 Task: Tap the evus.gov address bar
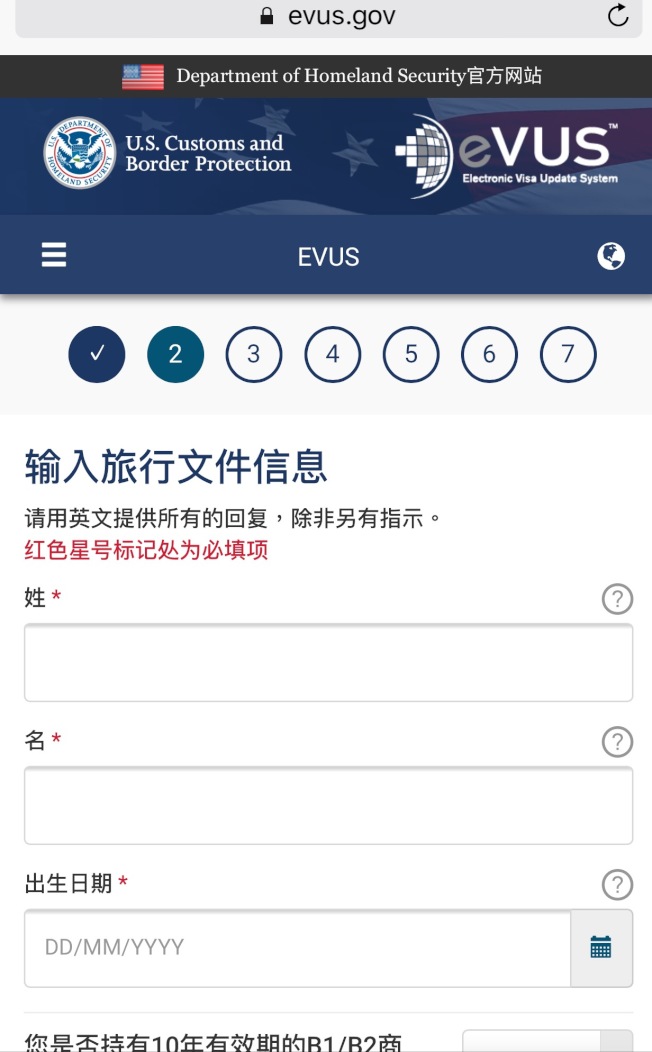coord(326,17)
